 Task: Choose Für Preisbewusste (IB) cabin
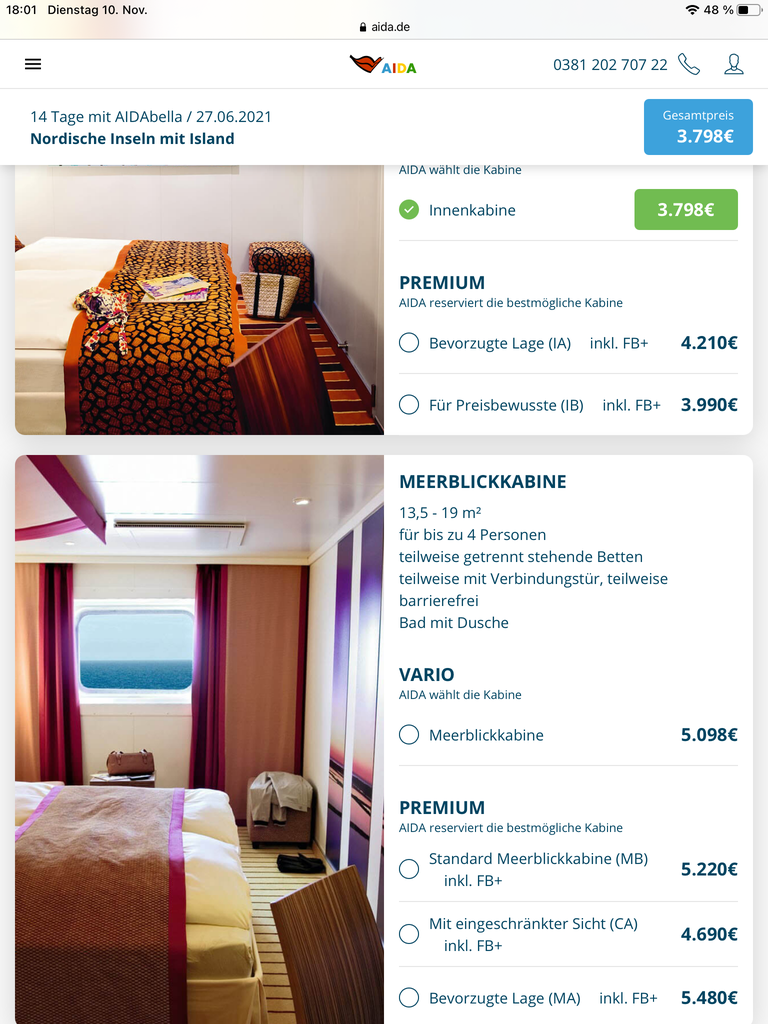[x=409, y=405]
